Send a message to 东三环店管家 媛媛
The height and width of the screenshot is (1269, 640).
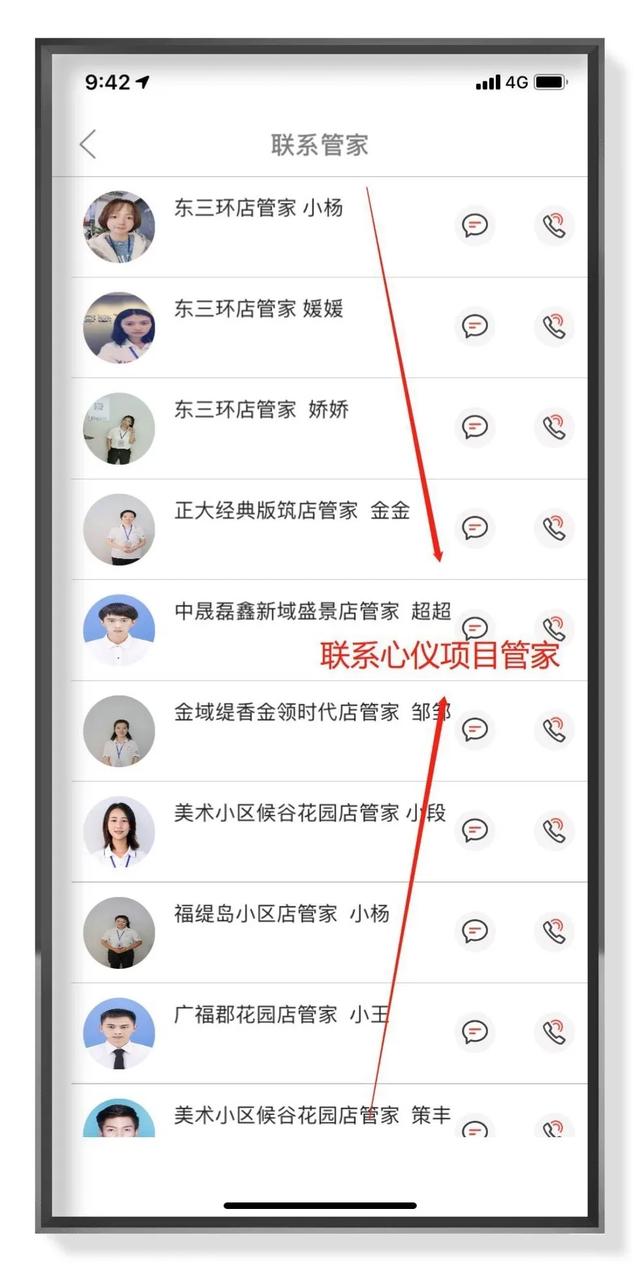tap(475, 327)
